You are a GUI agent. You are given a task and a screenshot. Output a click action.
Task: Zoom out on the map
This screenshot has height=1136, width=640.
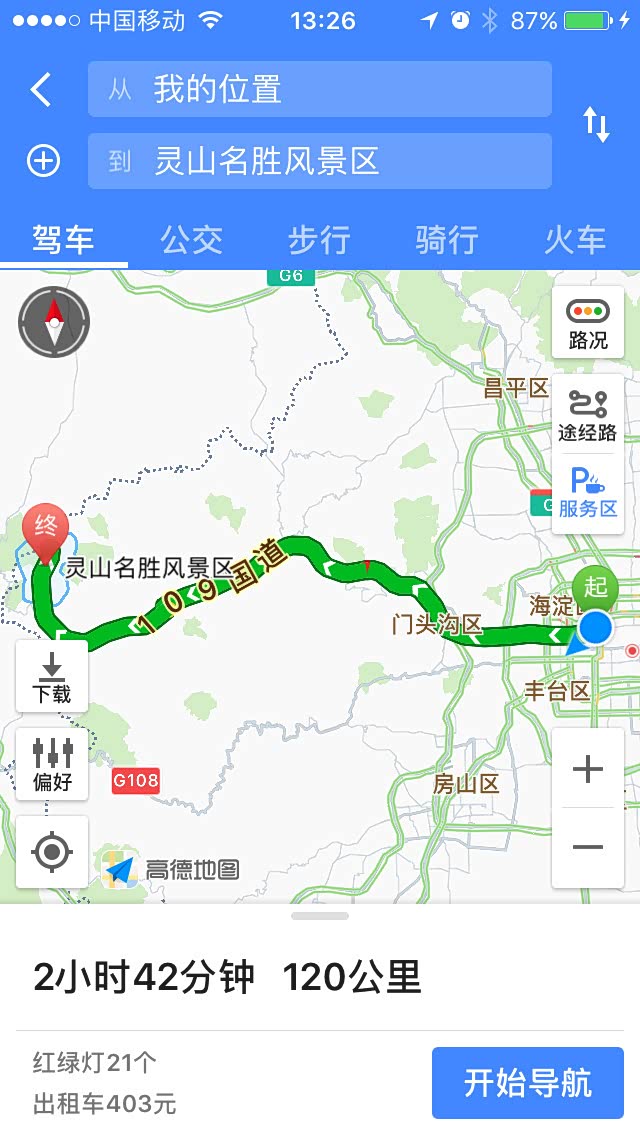[588, 847]
